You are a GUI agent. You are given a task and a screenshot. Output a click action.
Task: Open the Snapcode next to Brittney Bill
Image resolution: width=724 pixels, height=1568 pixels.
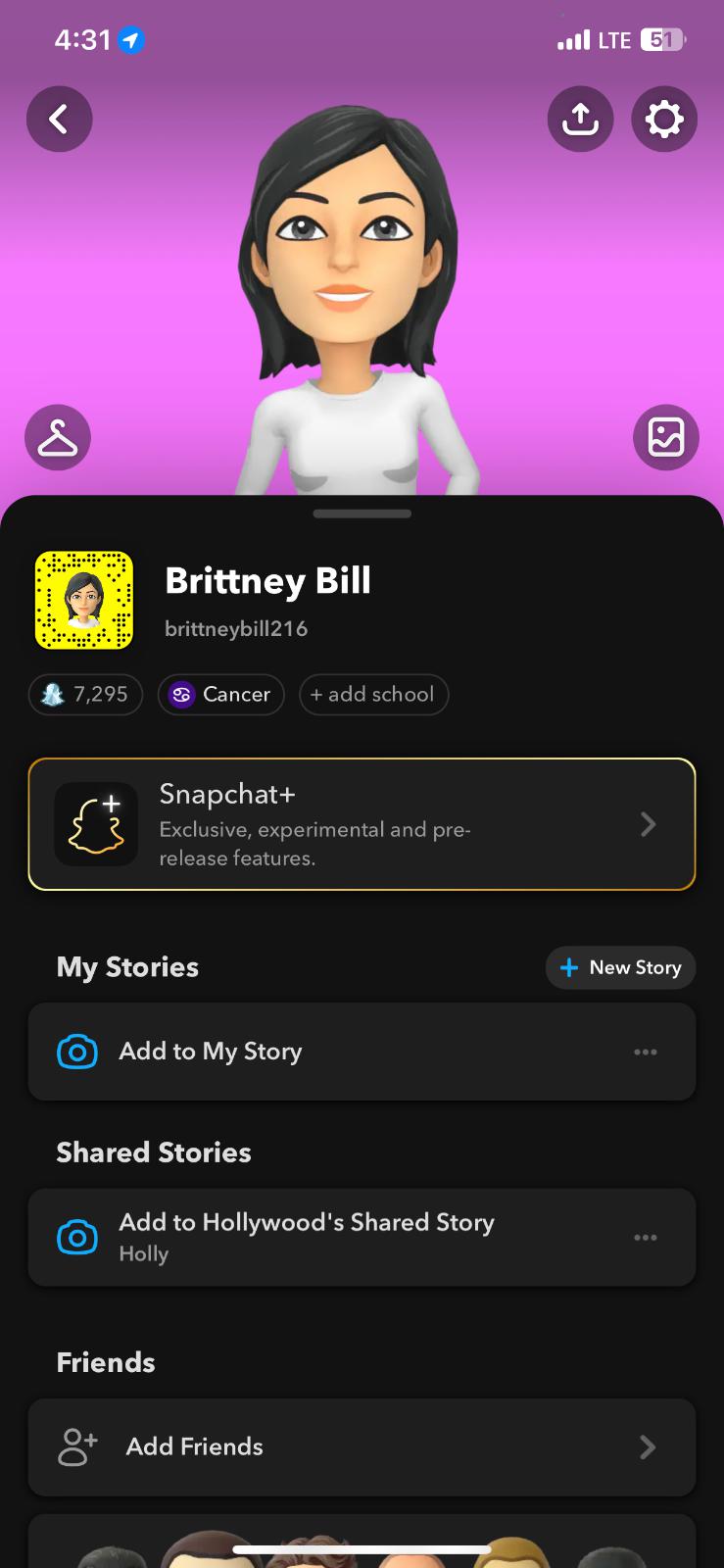pyautogui.click(x=84, y=600)
